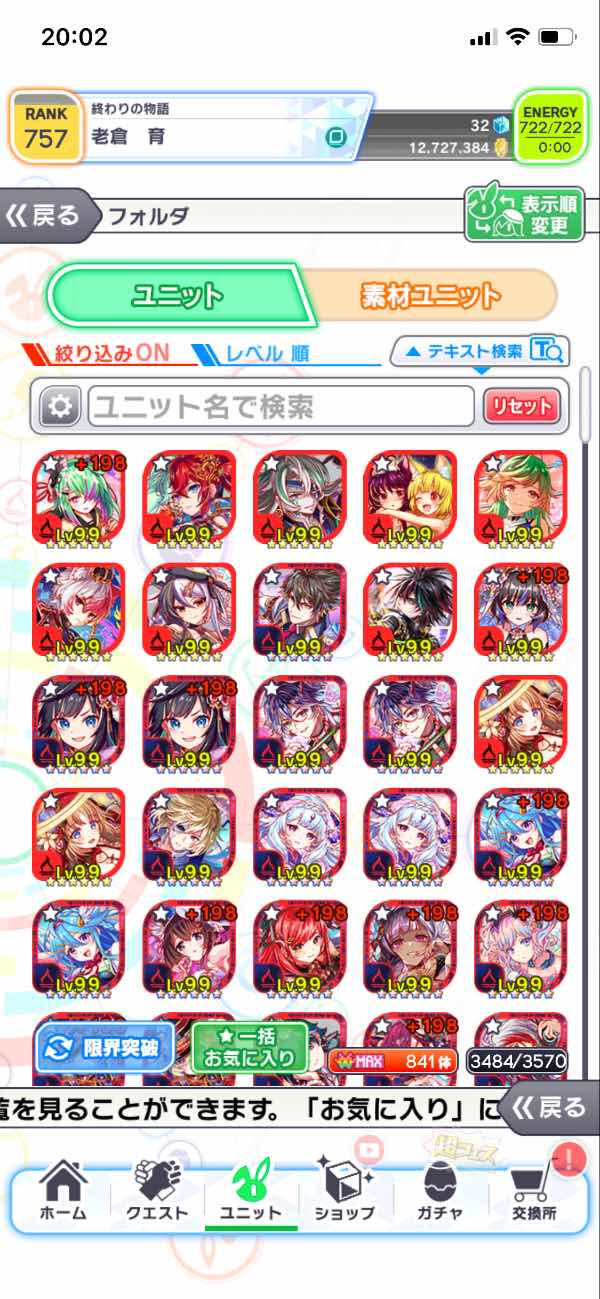Open search settings gear icon
600x1299 pixels.
(61, 406)
